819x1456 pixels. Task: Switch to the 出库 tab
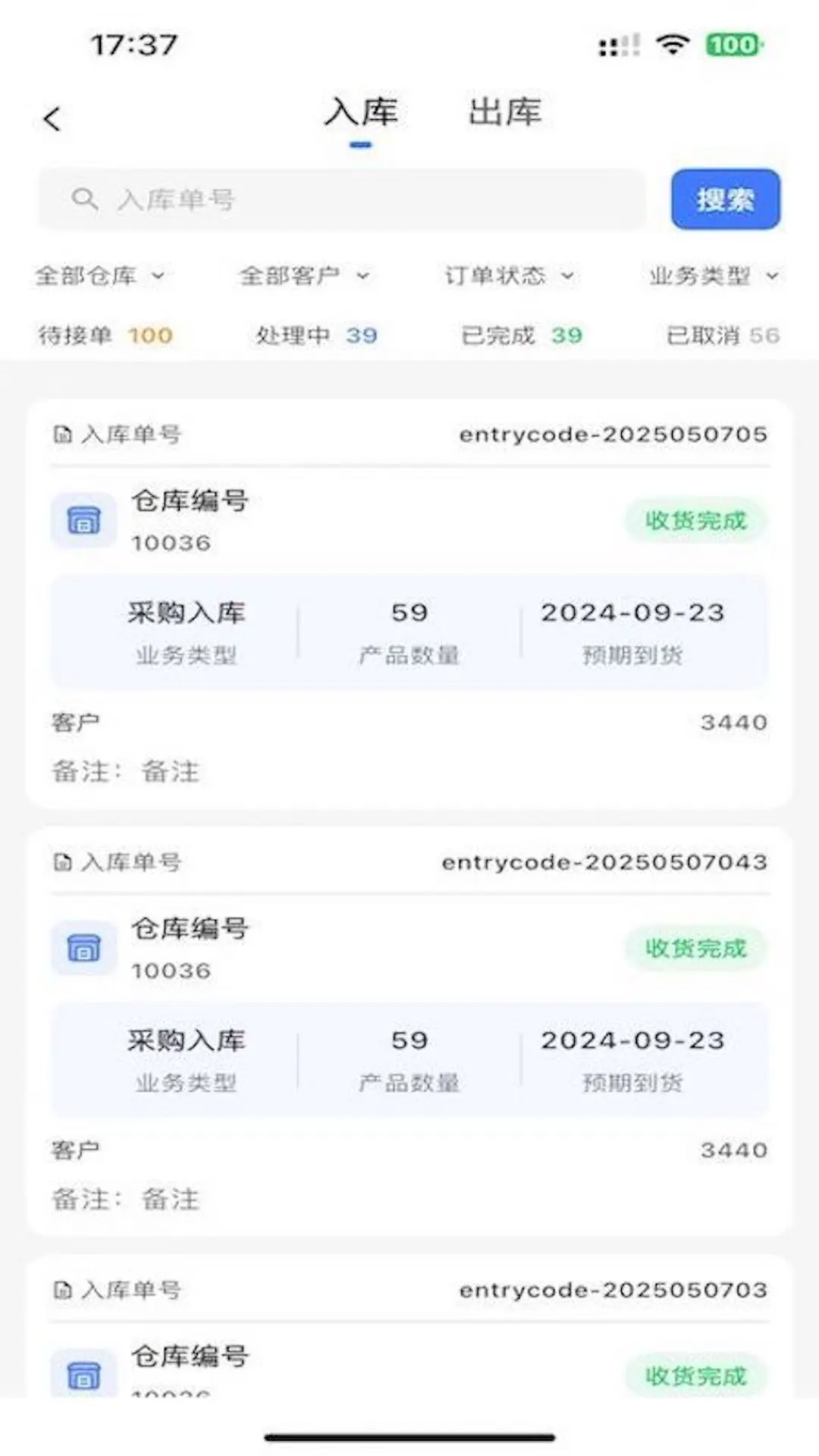coord(504,113)
